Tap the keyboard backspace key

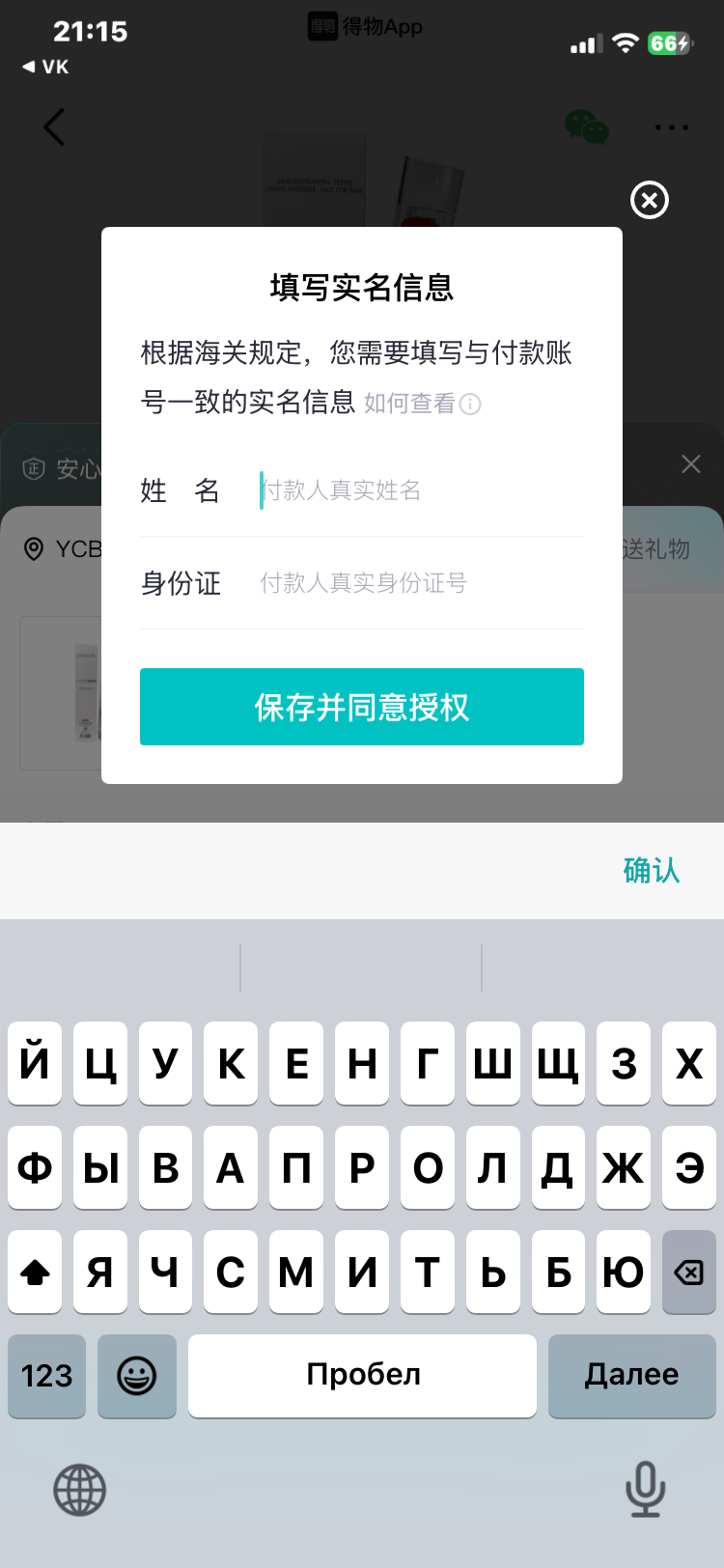(x=688, y=1273)
